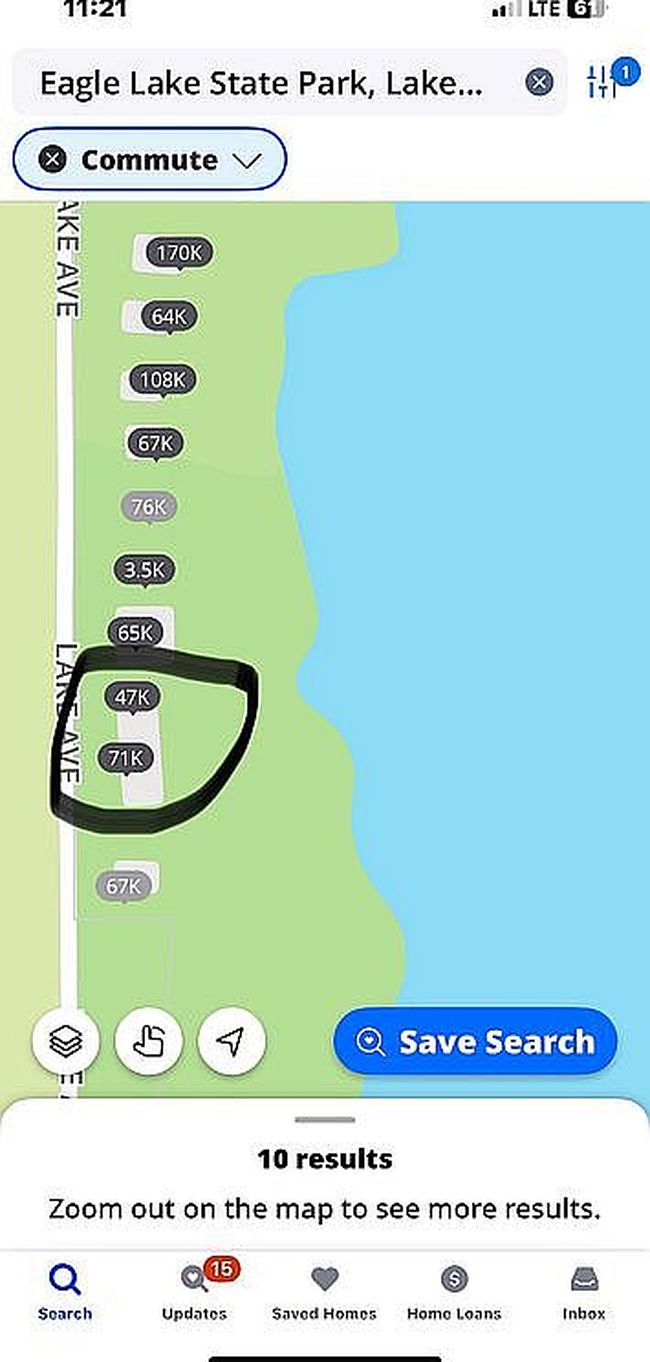Open the Inbox tab
This screenshot has width=650, height=1362.
click(584, 1291)
